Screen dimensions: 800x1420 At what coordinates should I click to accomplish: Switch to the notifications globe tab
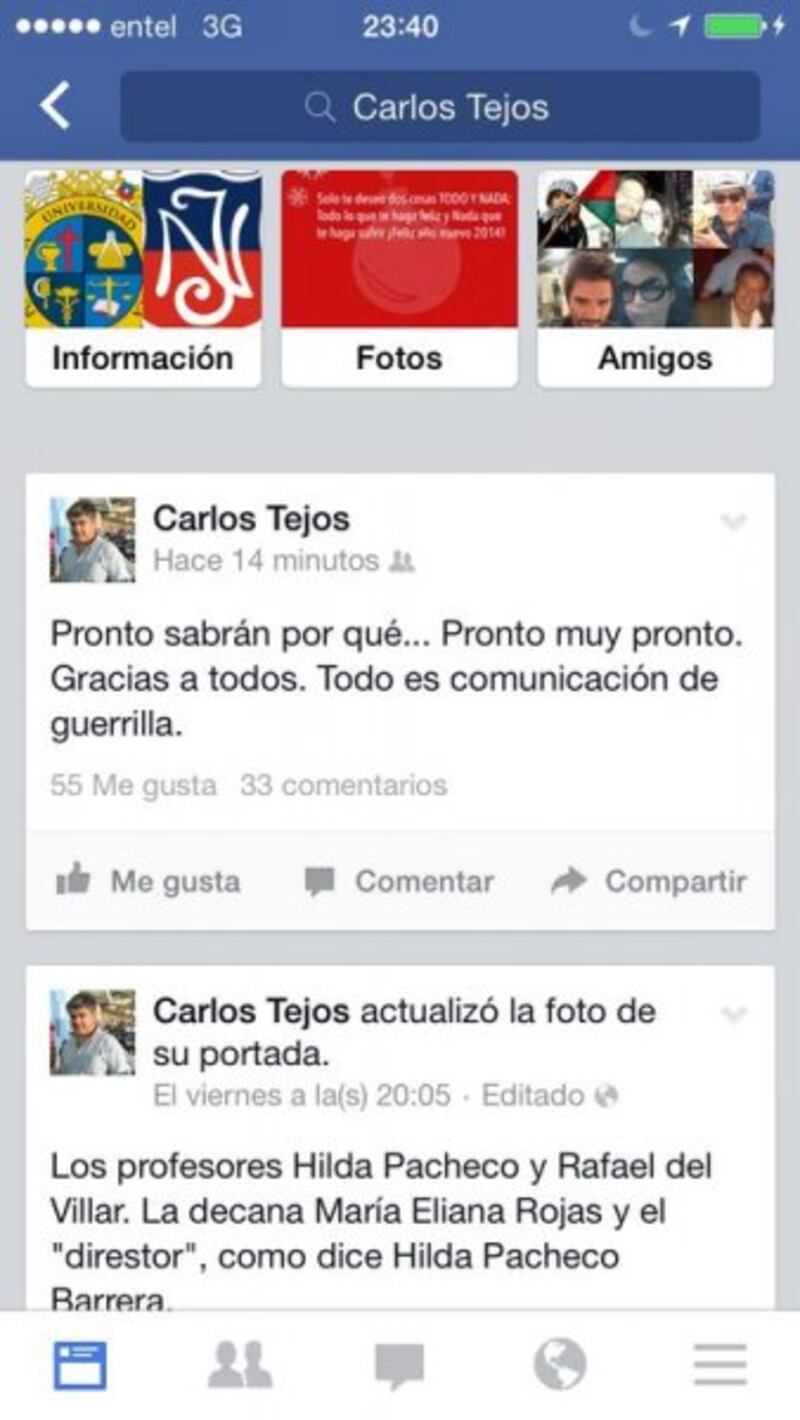click(560, 1366)
